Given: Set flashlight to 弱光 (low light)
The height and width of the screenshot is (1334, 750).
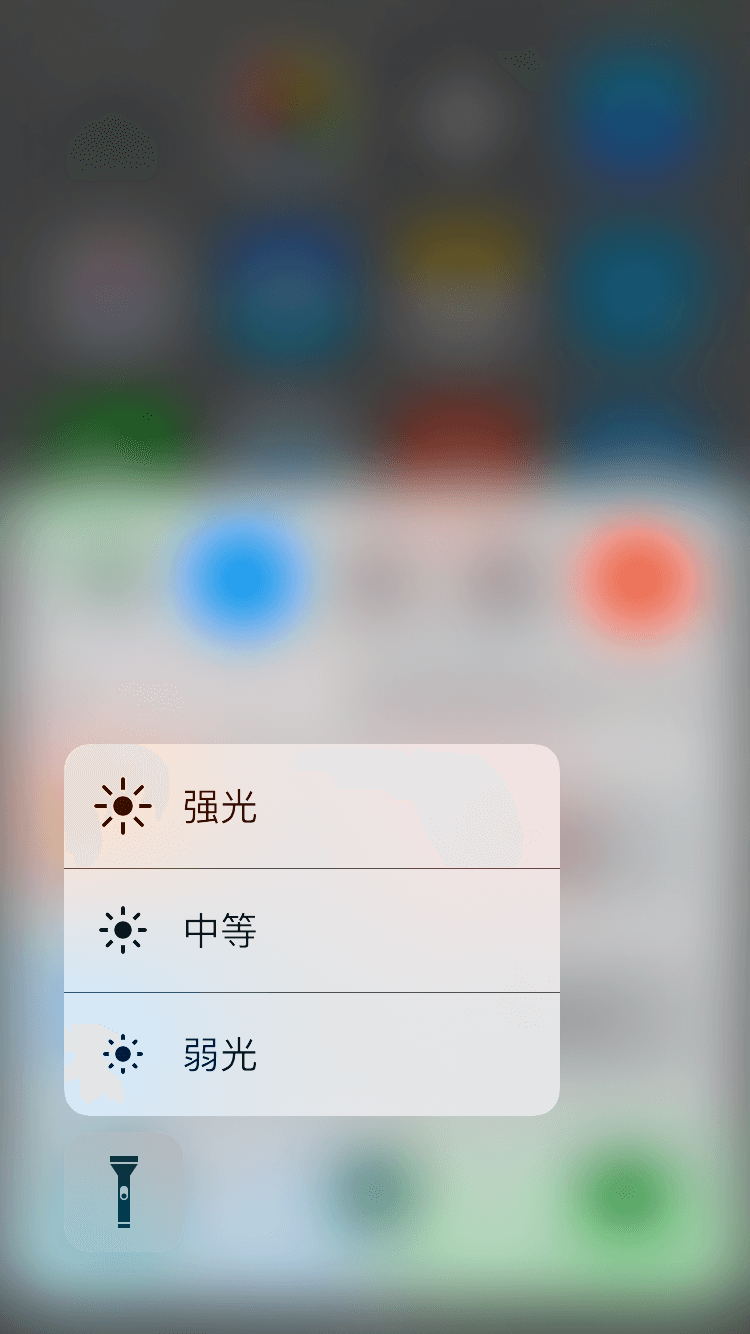Looking at the screenshot, I should click(x=310, y=1054).
